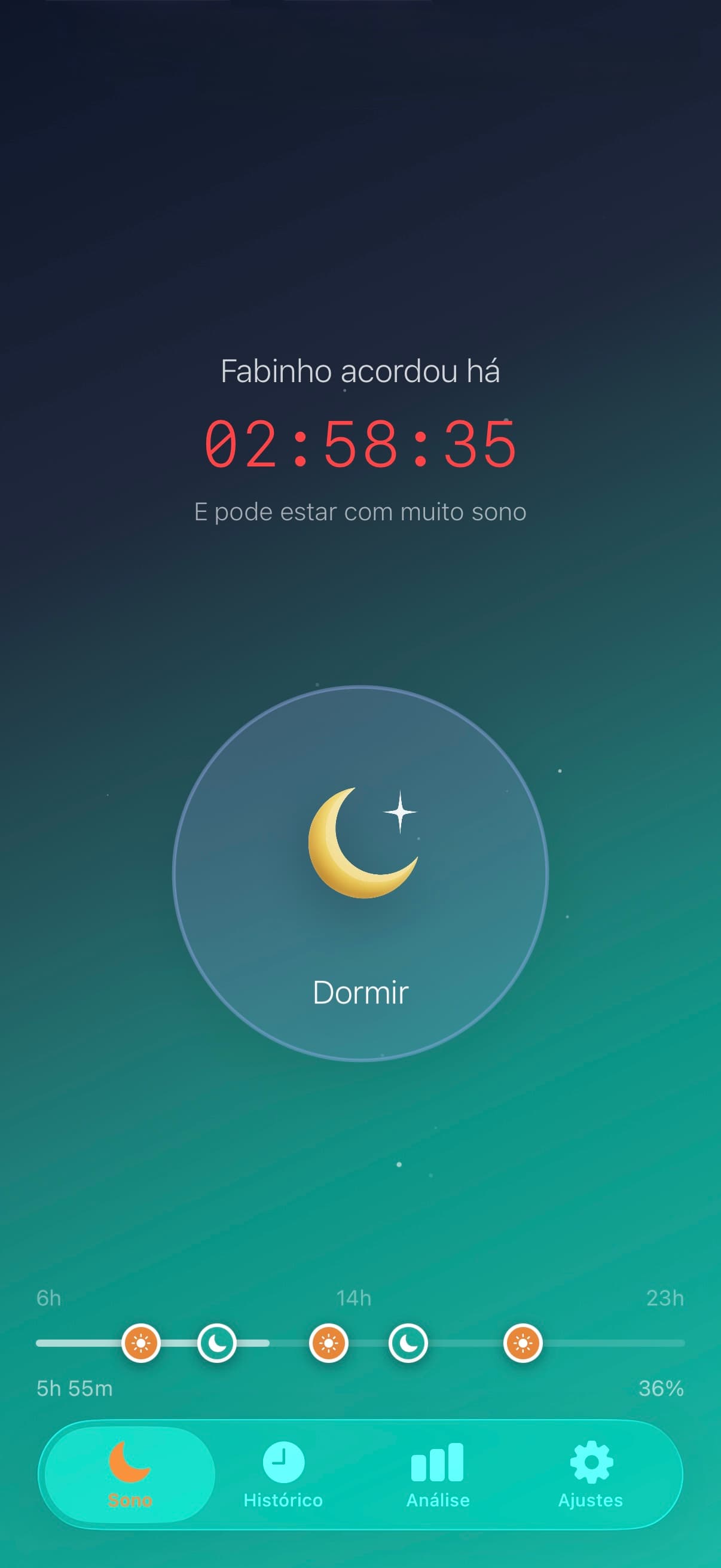Viewport: 721px width, 1568px height.
Task: Tap the message 'Fabinho acordou há'
Action: (x=360, y=371)
